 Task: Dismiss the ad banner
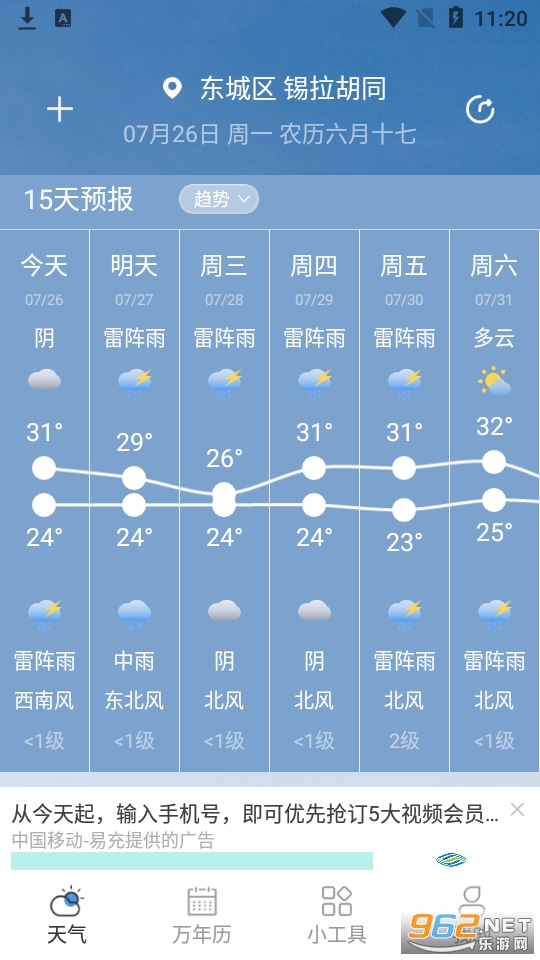pos(517,809)
